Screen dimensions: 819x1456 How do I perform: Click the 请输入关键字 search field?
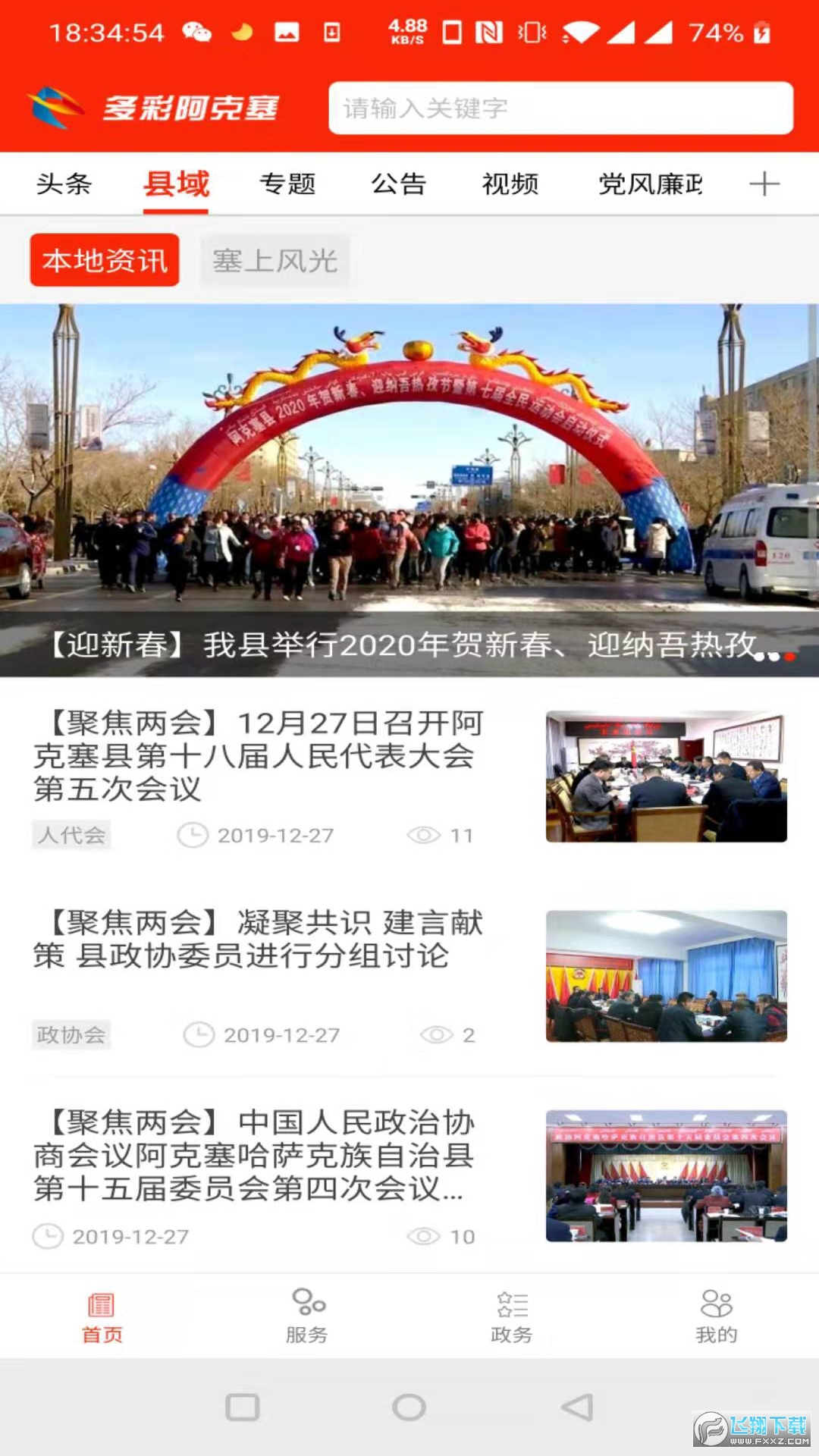561,109
